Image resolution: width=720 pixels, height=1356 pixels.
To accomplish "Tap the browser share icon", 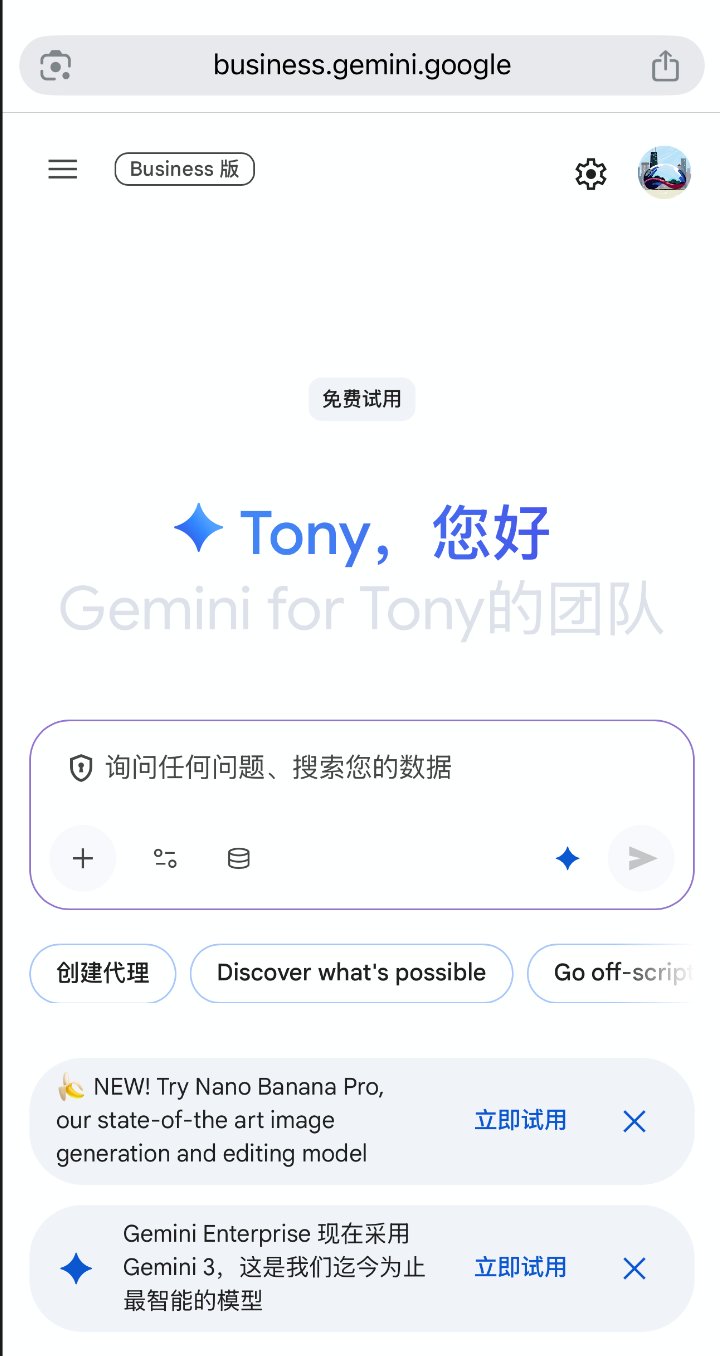I will click(x=665, y=66).
